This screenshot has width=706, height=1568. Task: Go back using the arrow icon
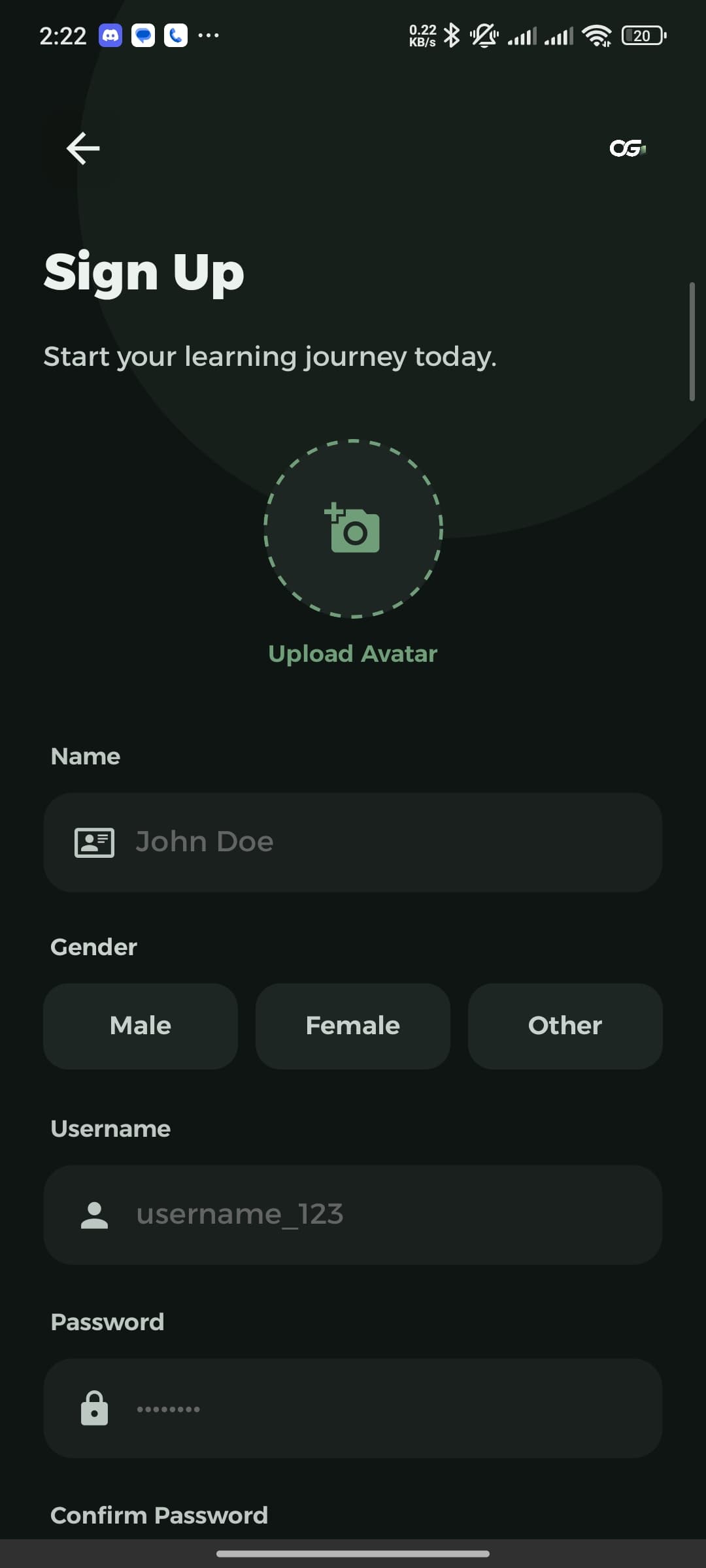click(83, 148)
